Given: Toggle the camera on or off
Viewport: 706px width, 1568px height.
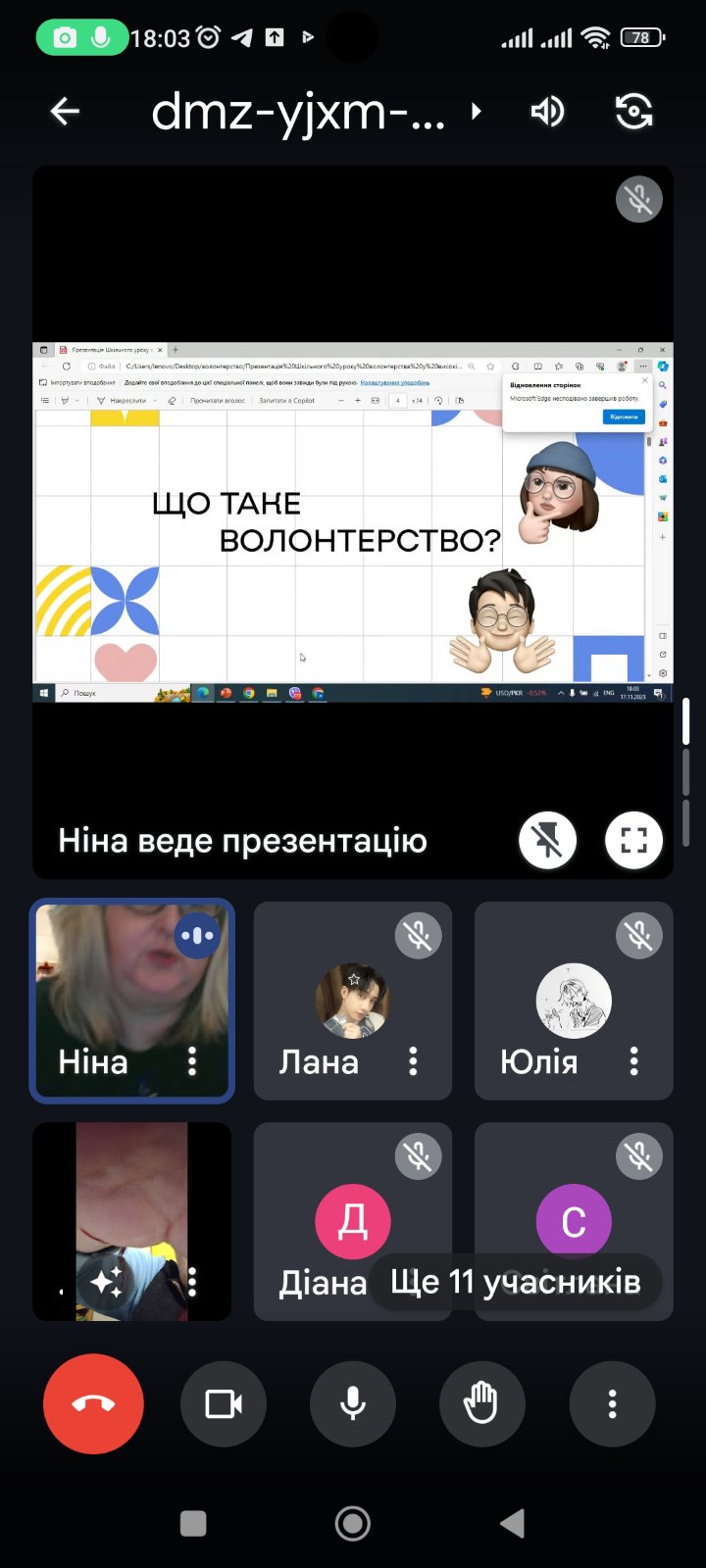Looking at the screenshot, I should pos(224,1403).
